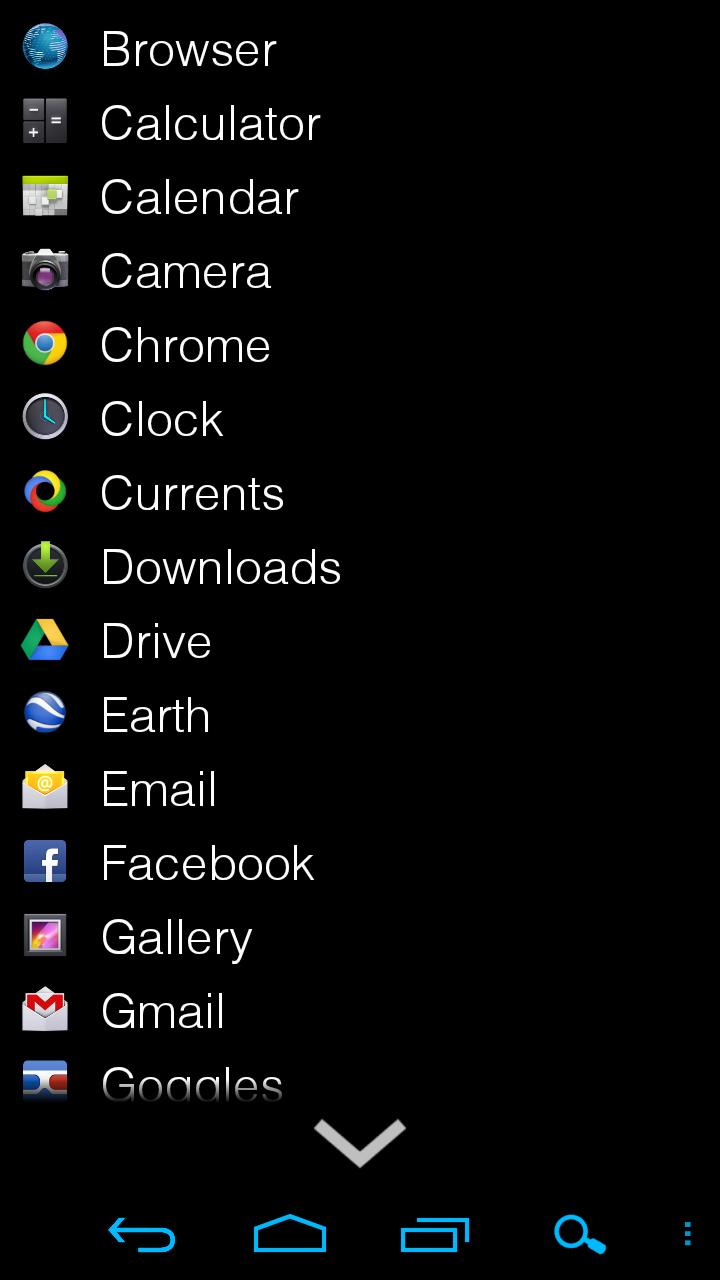Go to the home screen
Viewport: 720px width, 1280px height.
(x=290, y=1234)
